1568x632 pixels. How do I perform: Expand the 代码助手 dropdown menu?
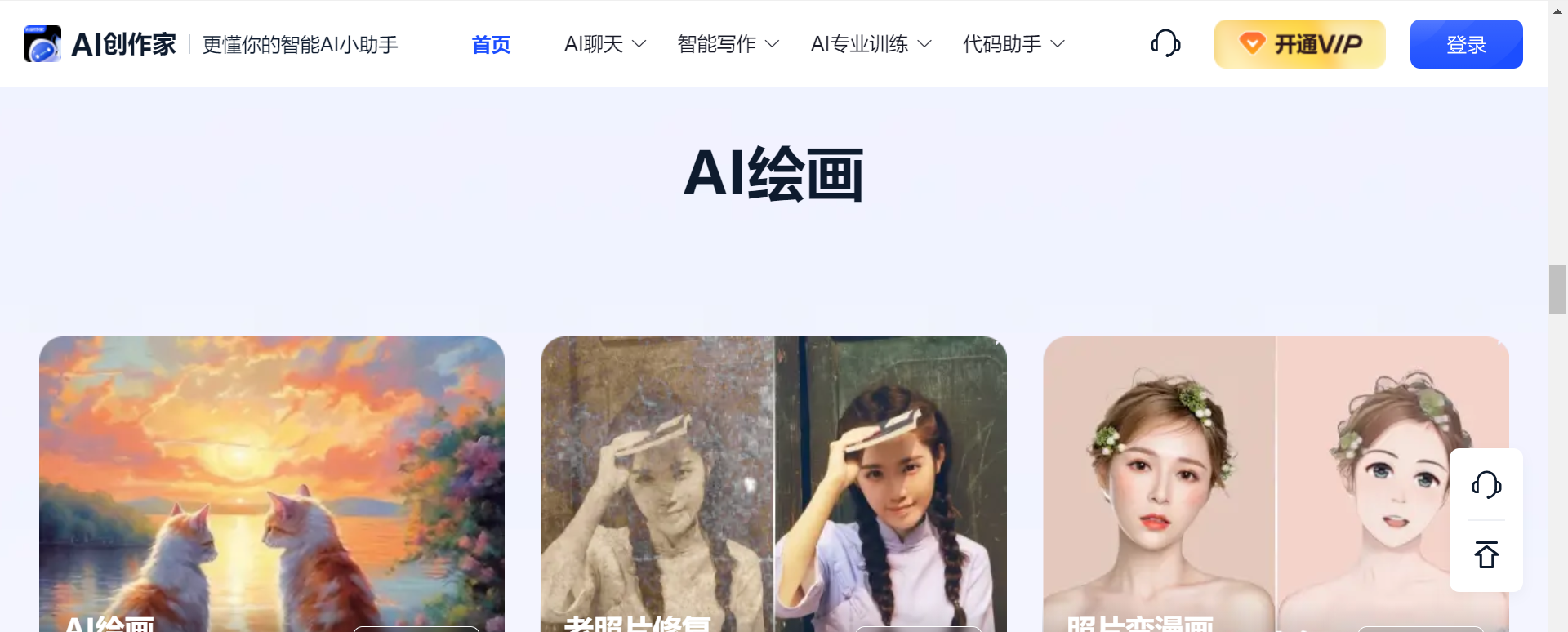[1013, 44]
